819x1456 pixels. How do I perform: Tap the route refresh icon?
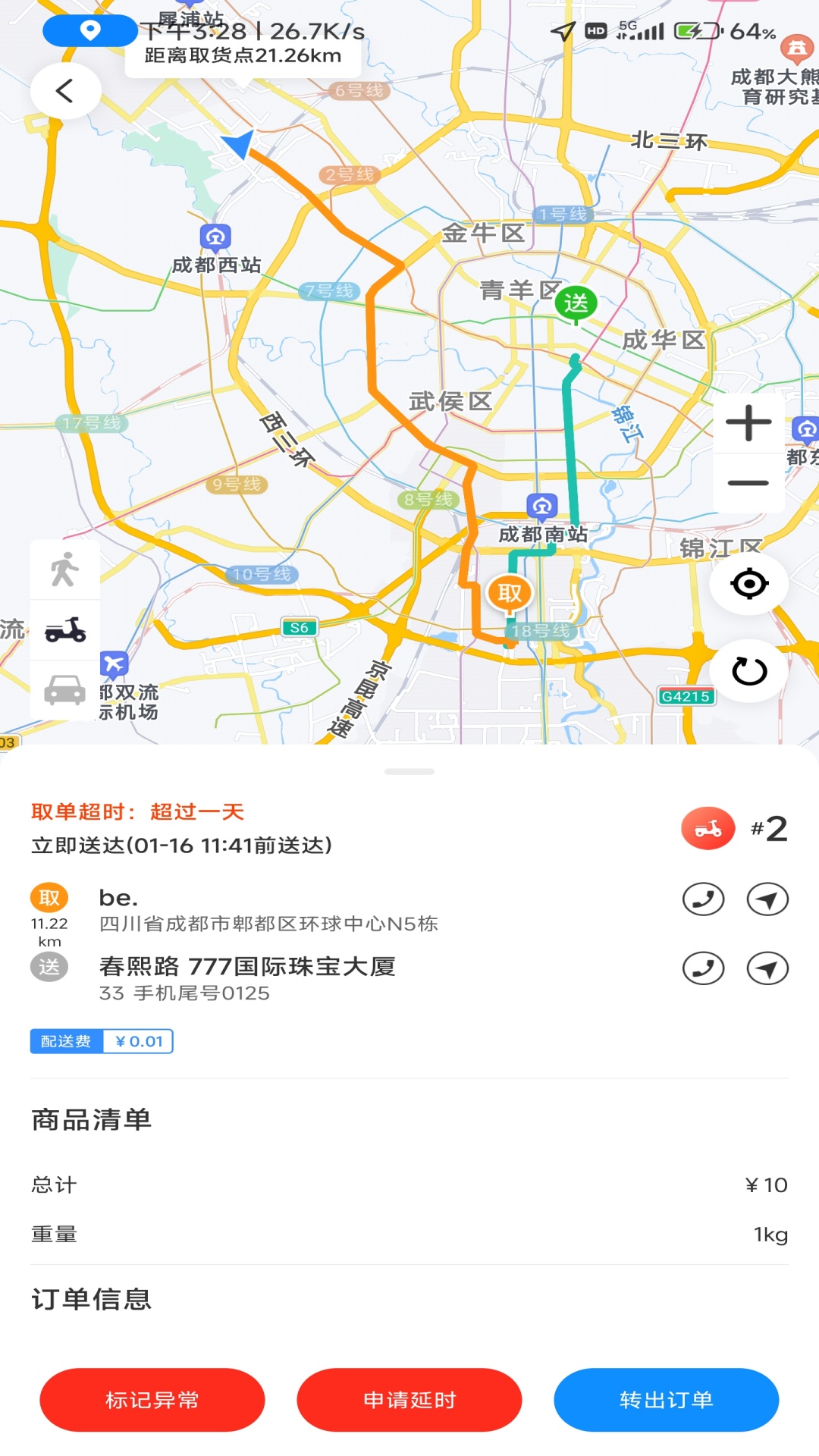[748, 670]
